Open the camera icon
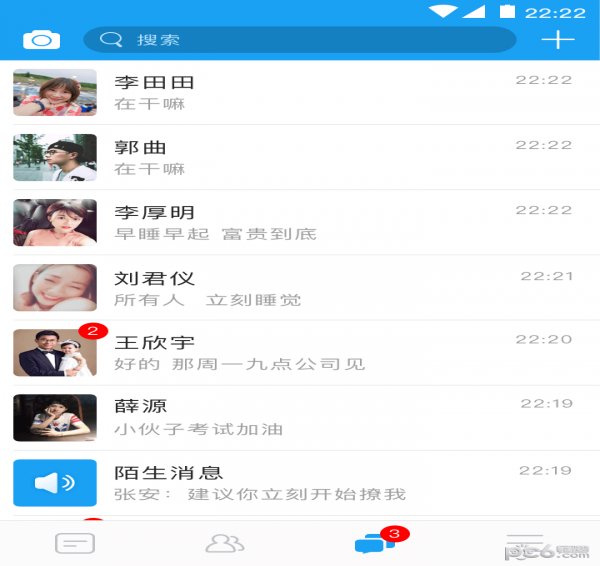The height and width of the screenshot is (566, 600). point(42,39)
